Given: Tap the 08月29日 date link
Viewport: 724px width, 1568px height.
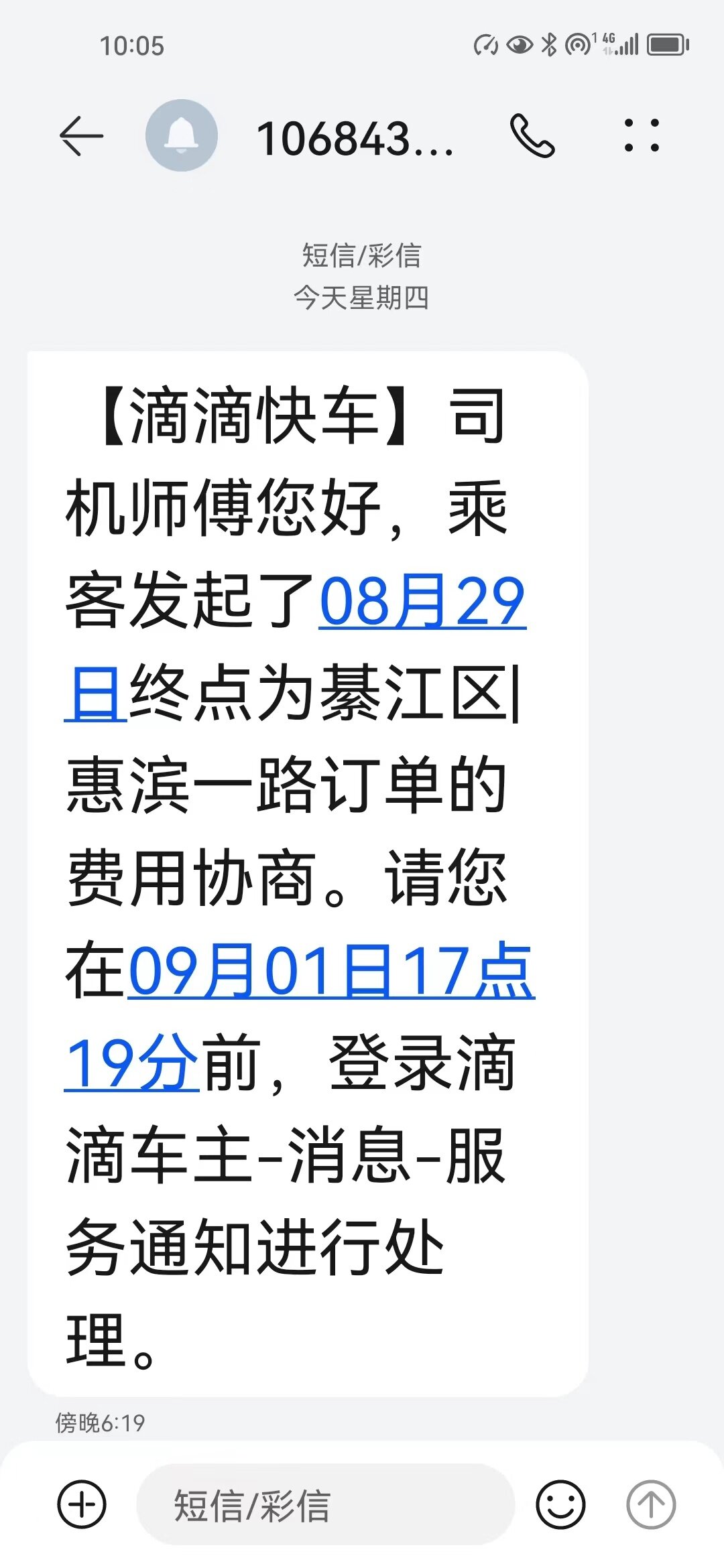Looking at the screenshot, I should coord(422,601).
